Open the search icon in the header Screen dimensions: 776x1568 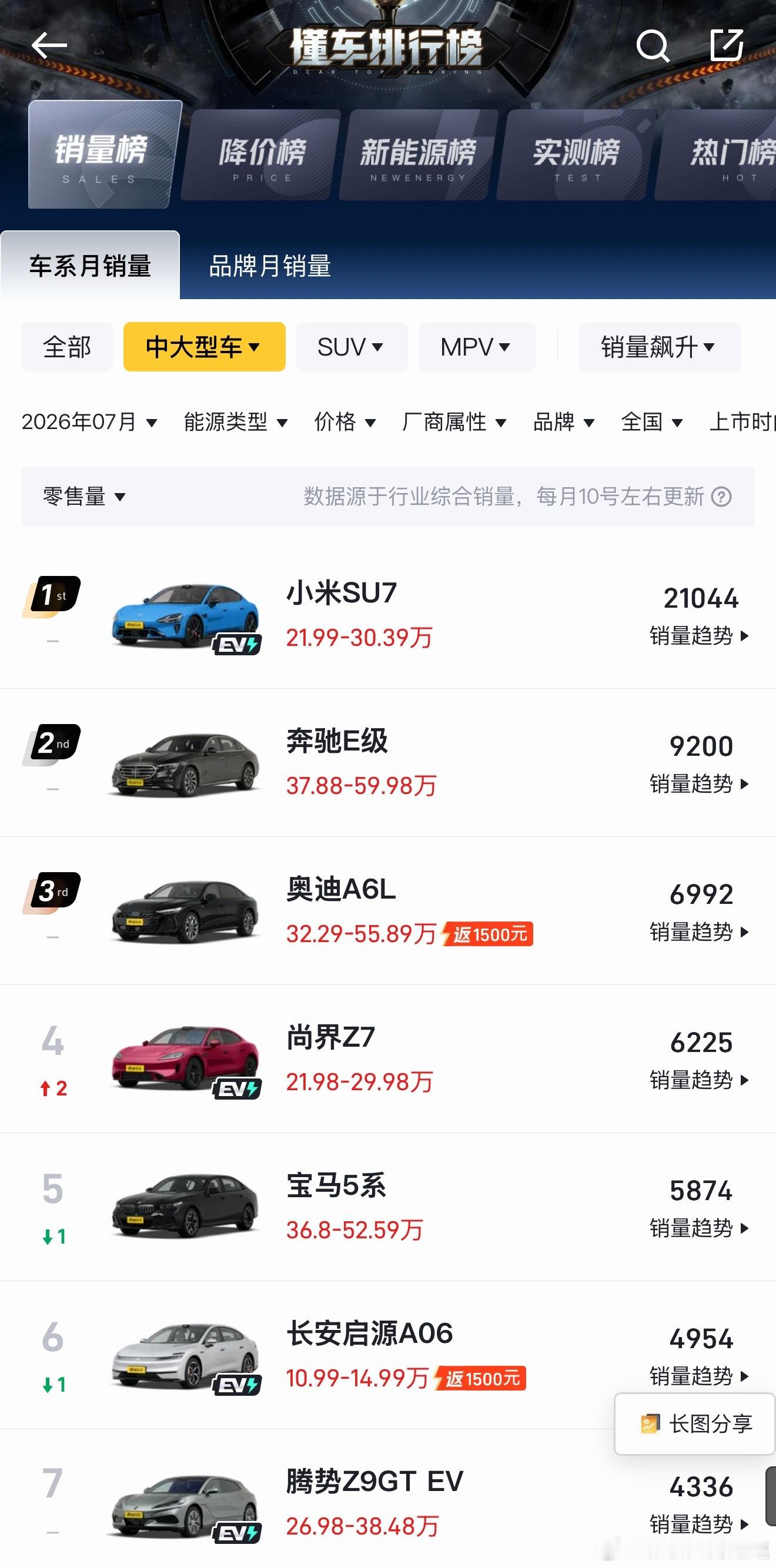point(653,46)
